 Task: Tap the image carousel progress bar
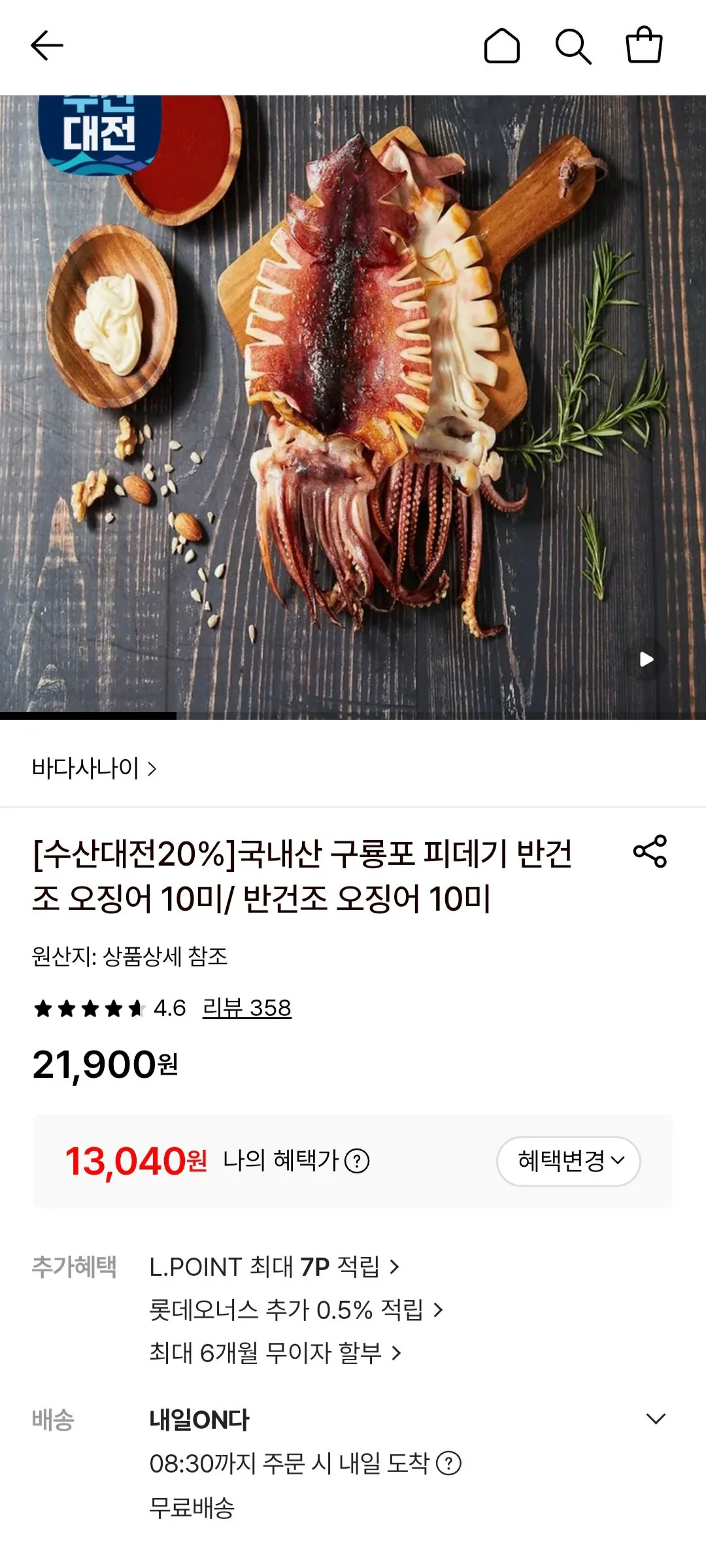[88, 716]
